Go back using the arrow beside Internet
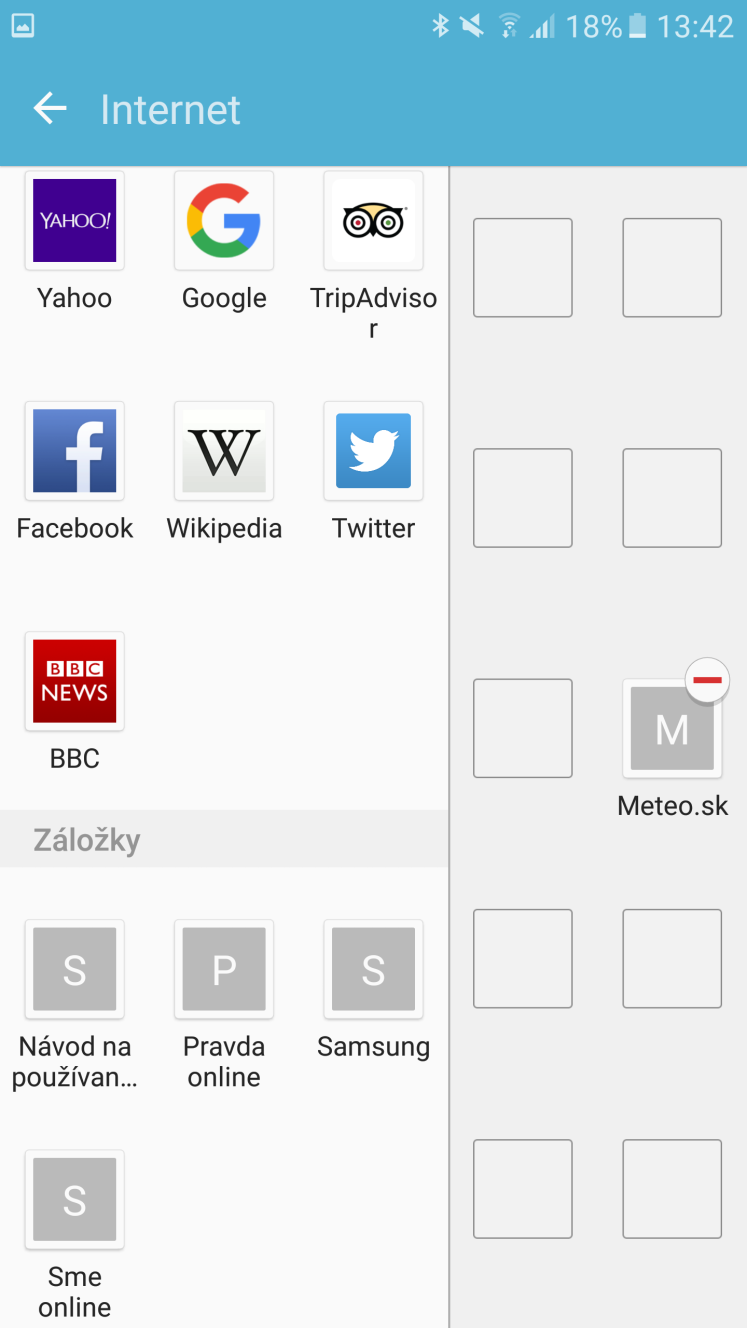Viewport: 747px width, 1328px height. click(49, 109)
